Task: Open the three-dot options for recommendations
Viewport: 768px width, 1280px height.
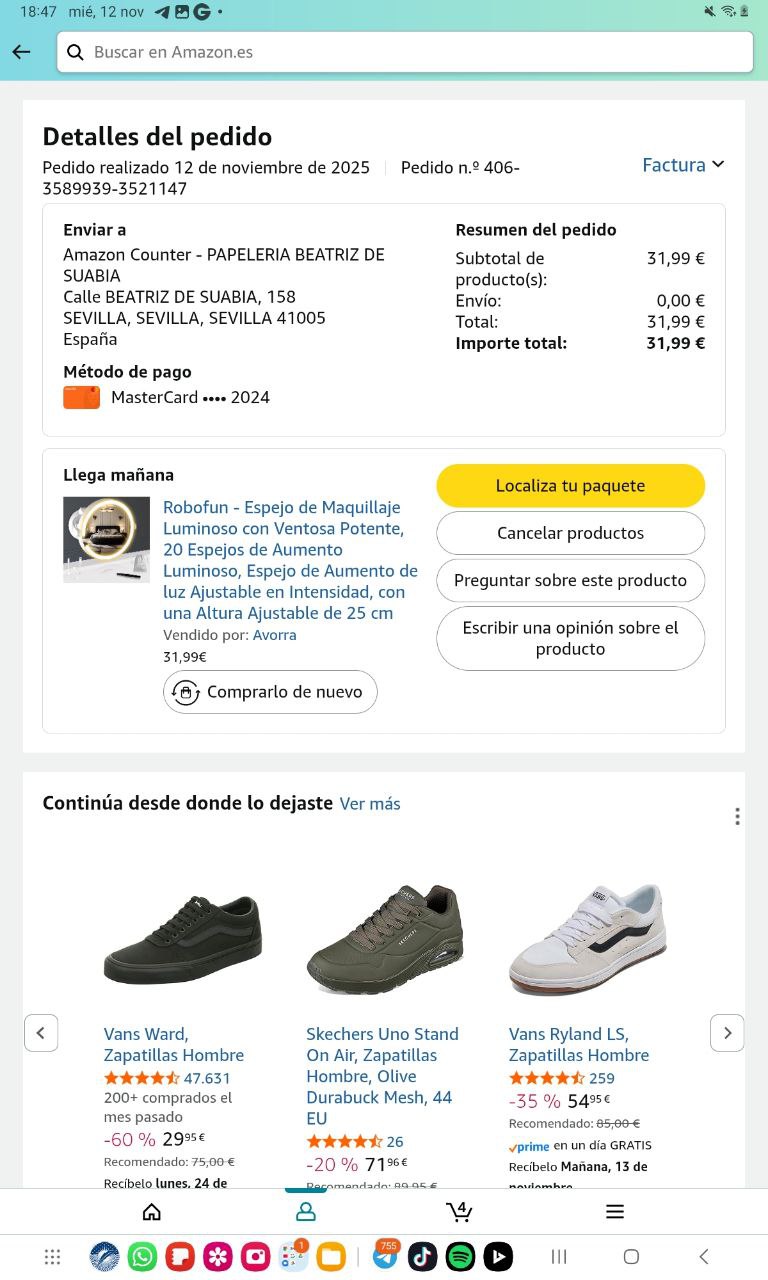Action: 737,816
